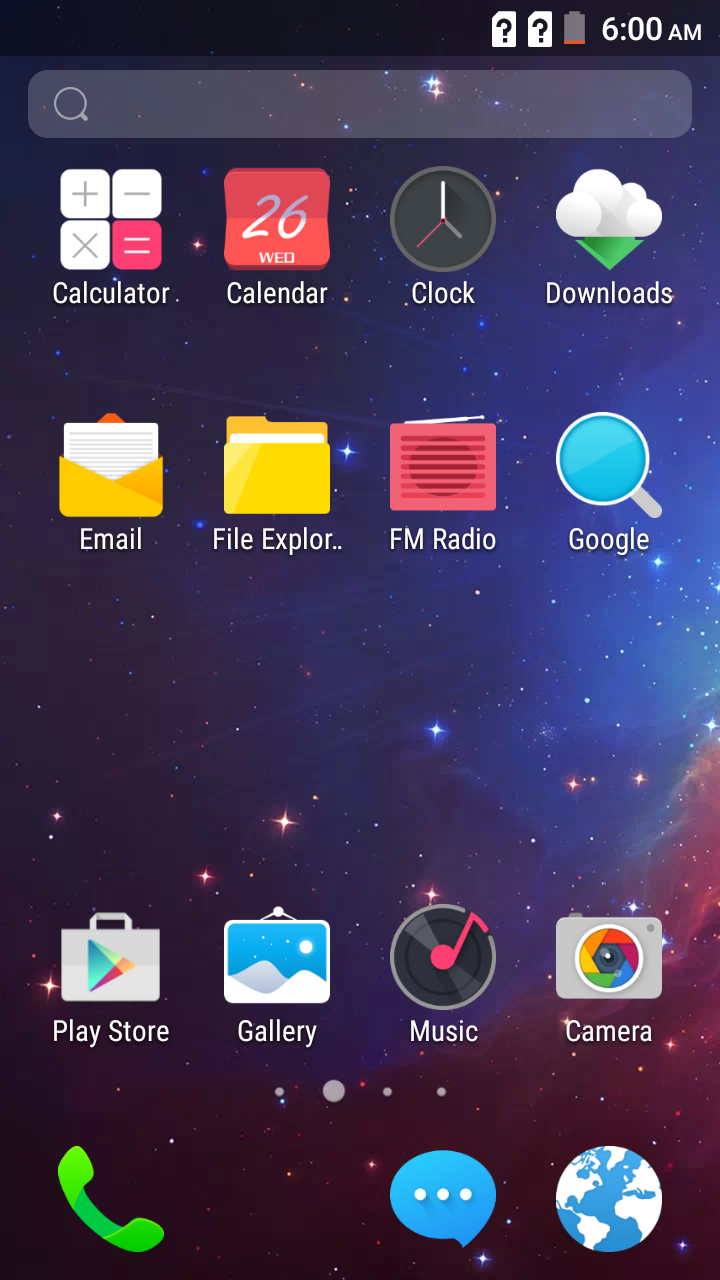Launch the Play Store
This screenshot has height=1280, width=720.
point(110,957)
